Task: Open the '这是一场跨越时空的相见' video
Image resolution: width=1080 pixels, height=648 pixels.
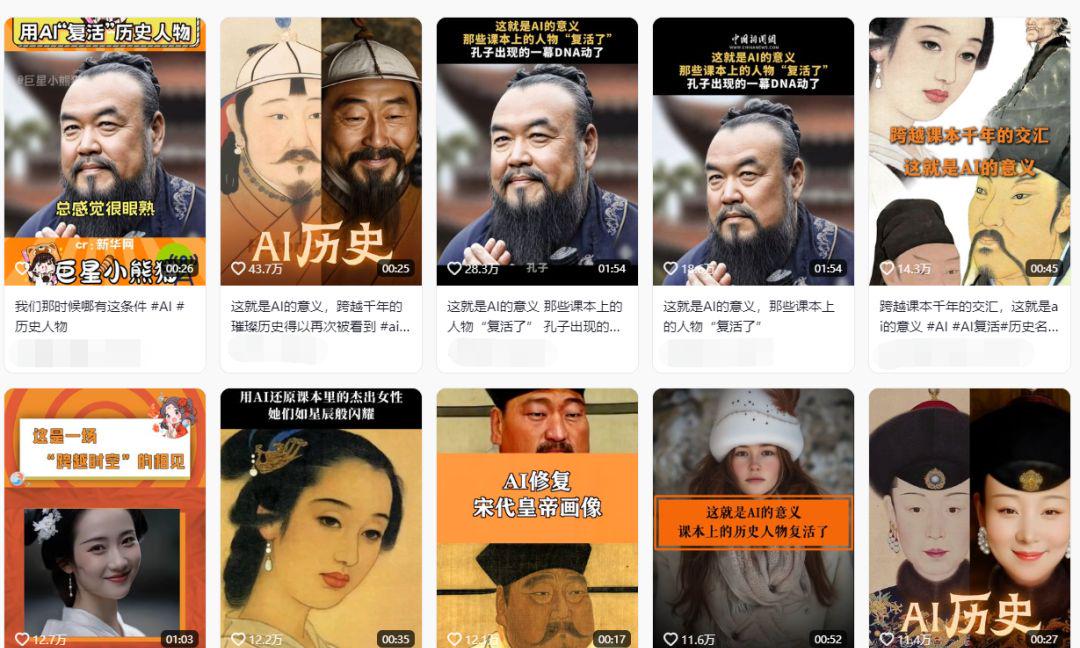Action: tap(105, 520)
